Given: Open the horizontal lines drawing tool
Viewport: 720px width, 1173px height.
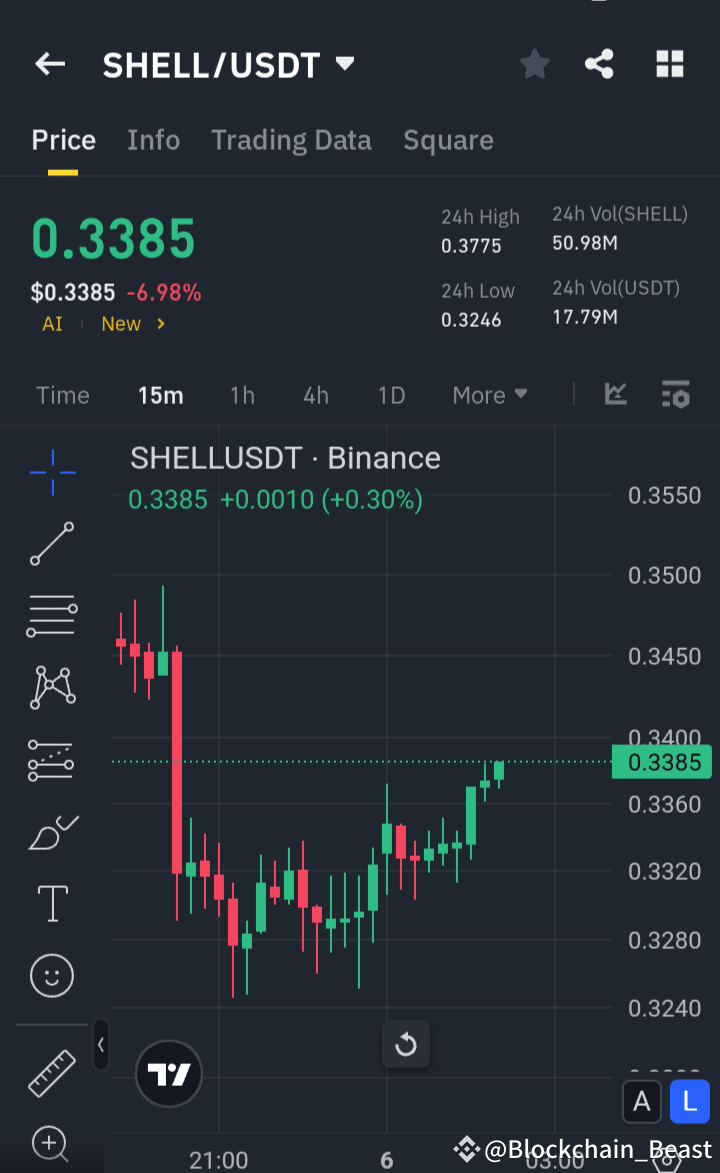Looking at the screenshot, I should pos(51,615).
